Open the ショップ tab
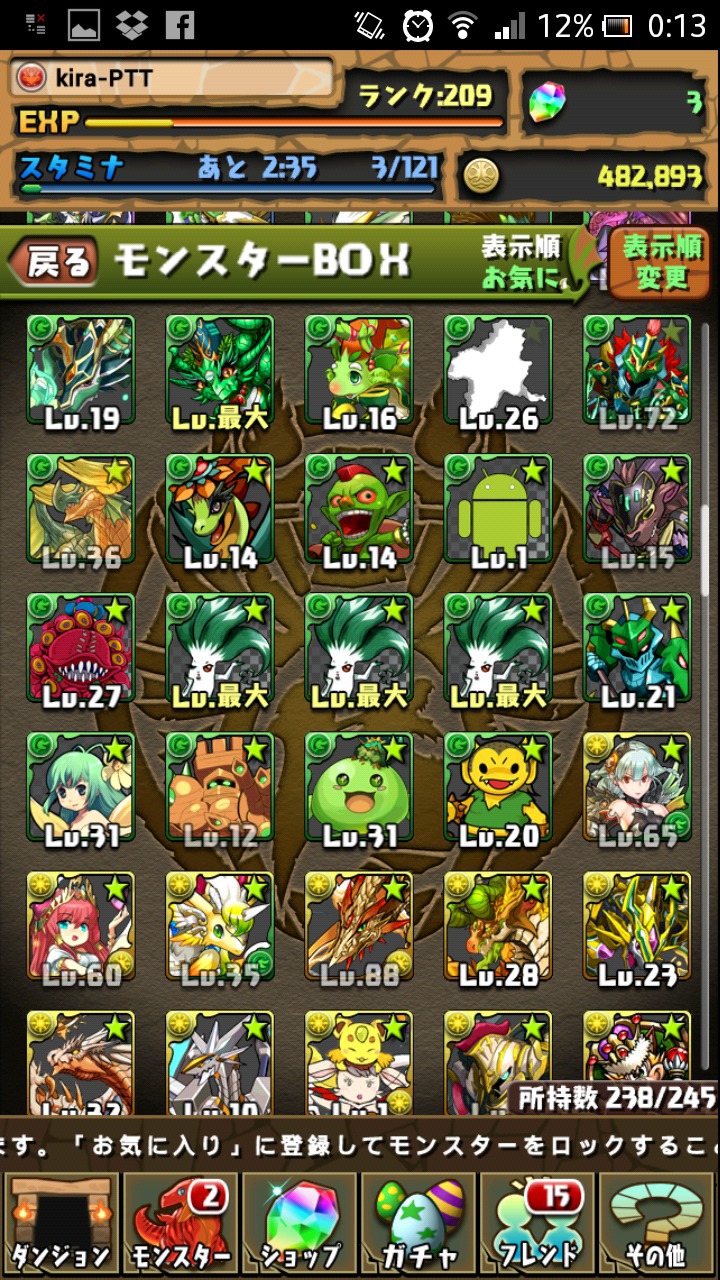 [299, 1225]
